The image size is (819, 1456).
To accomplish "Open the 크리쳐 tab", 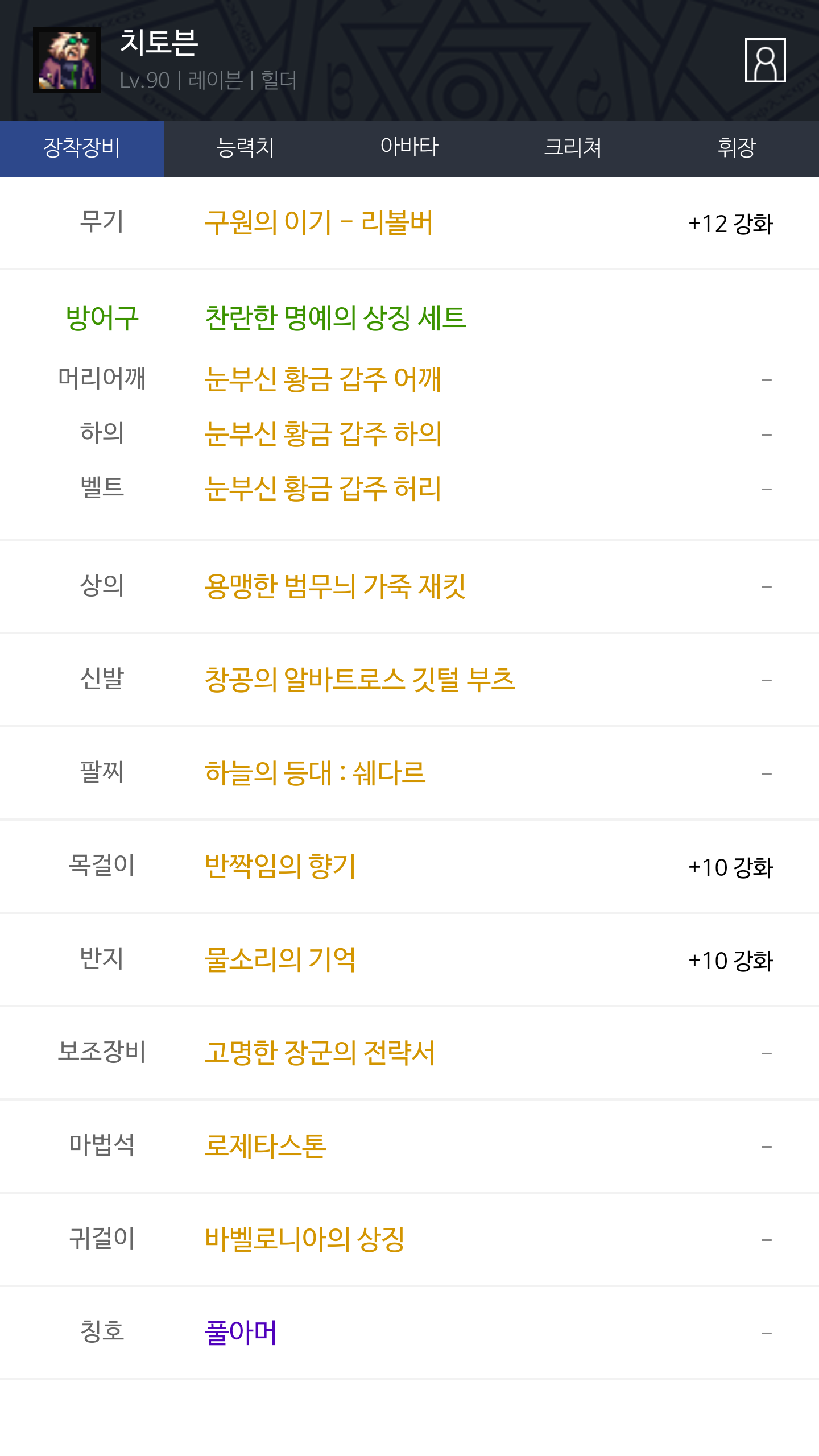I will tap(573, 148).
